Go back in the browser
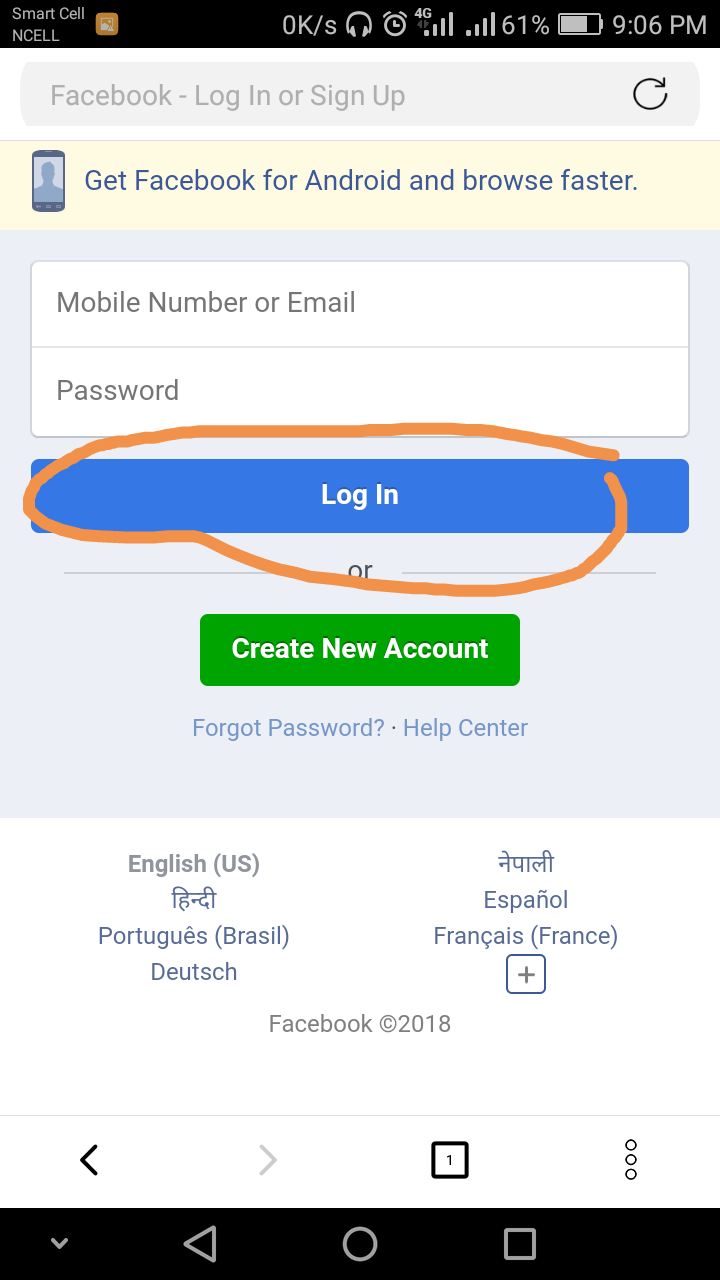This screenshot has width=720, height=1280. pyautogui.click(x=89, y=1160)
